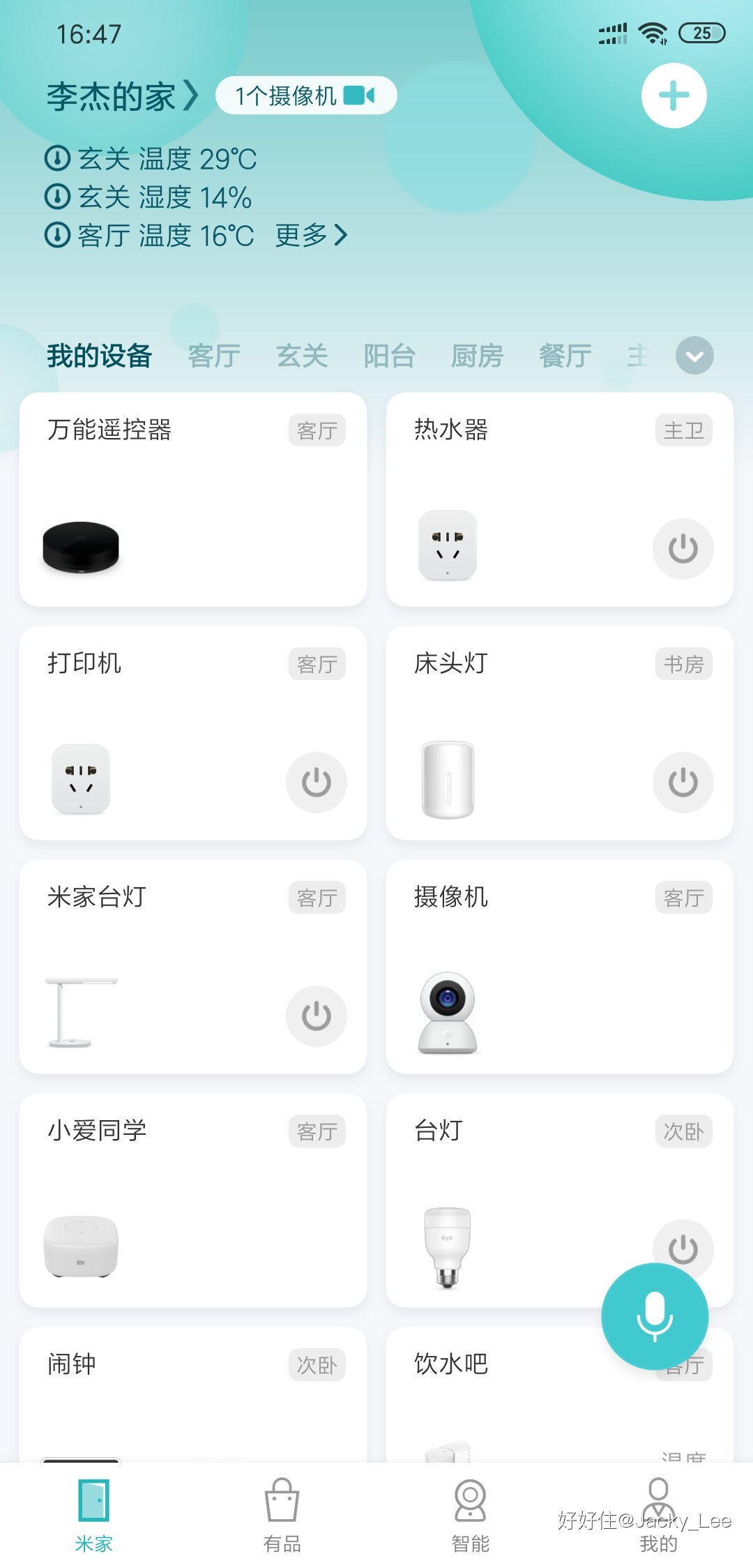Turn on the 米家台灯 desk lamp

[x=317, y=1016]
